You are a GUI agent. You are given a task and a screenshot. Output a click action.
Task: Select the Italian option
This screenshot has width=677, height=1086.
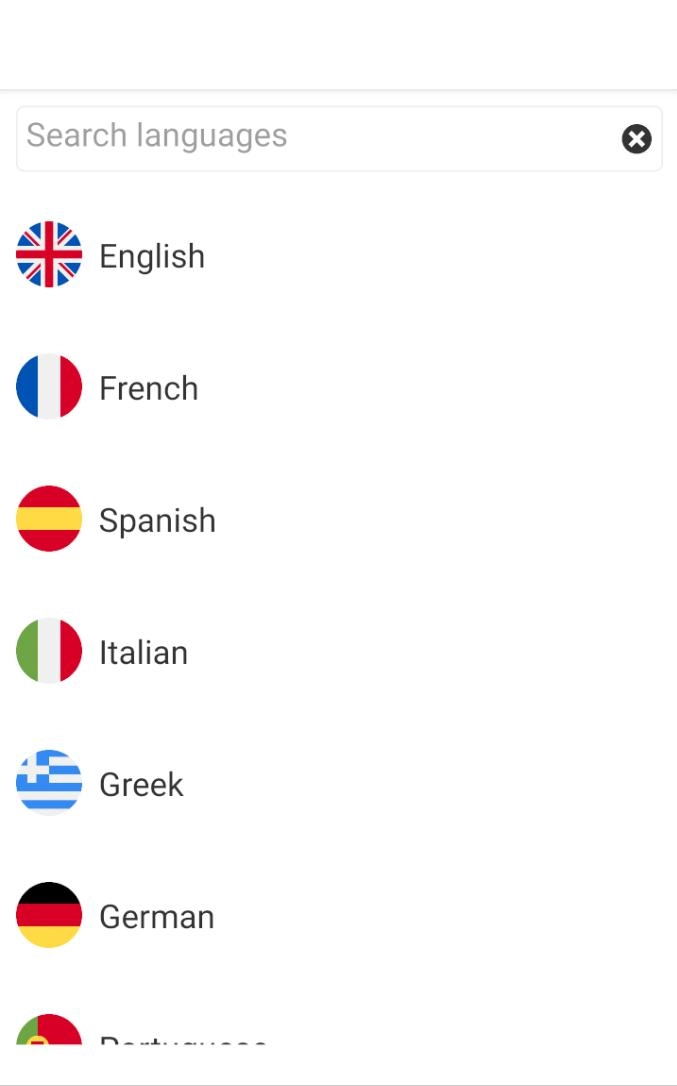143,652
